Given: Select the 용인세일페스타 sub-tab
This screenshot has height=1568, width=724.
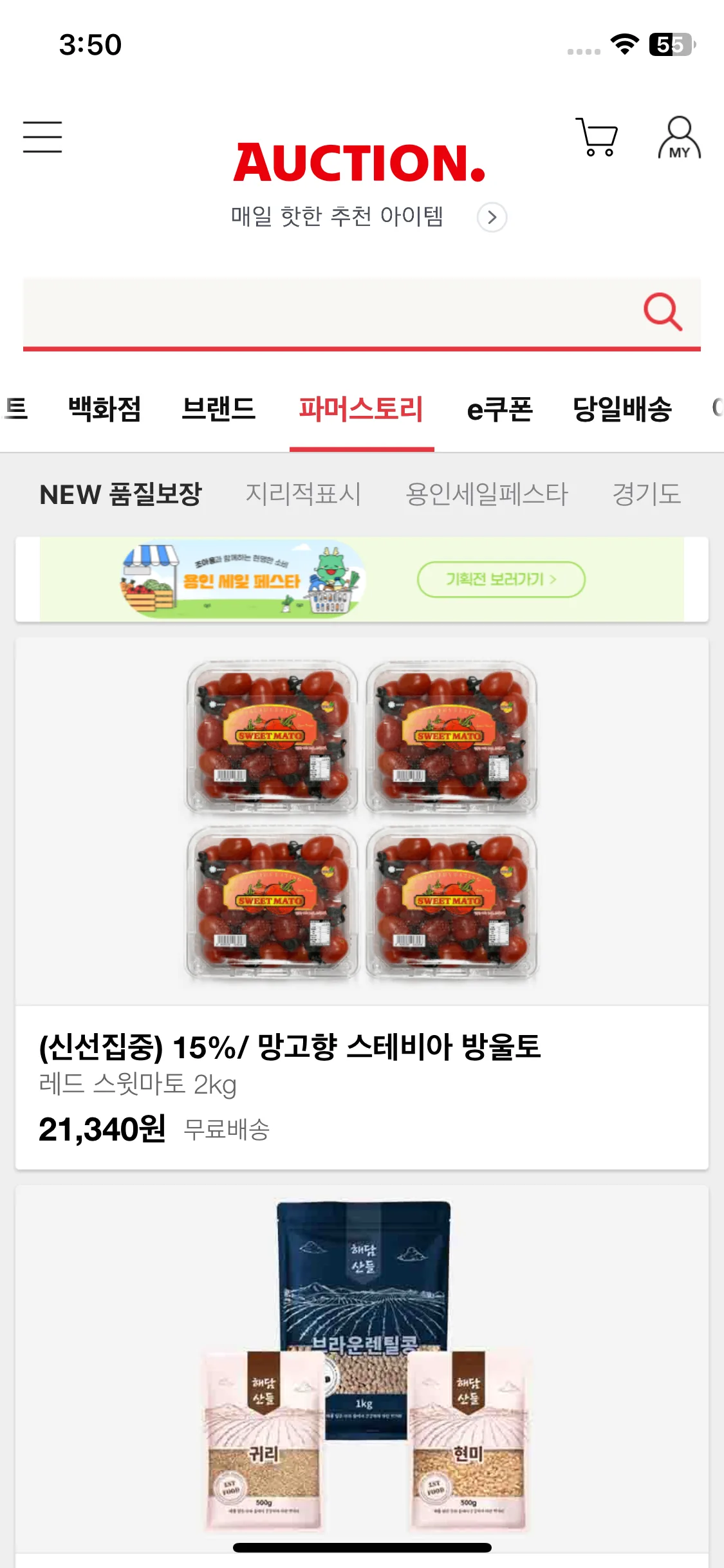Looking at the screenshot, I should click(487, 494).
